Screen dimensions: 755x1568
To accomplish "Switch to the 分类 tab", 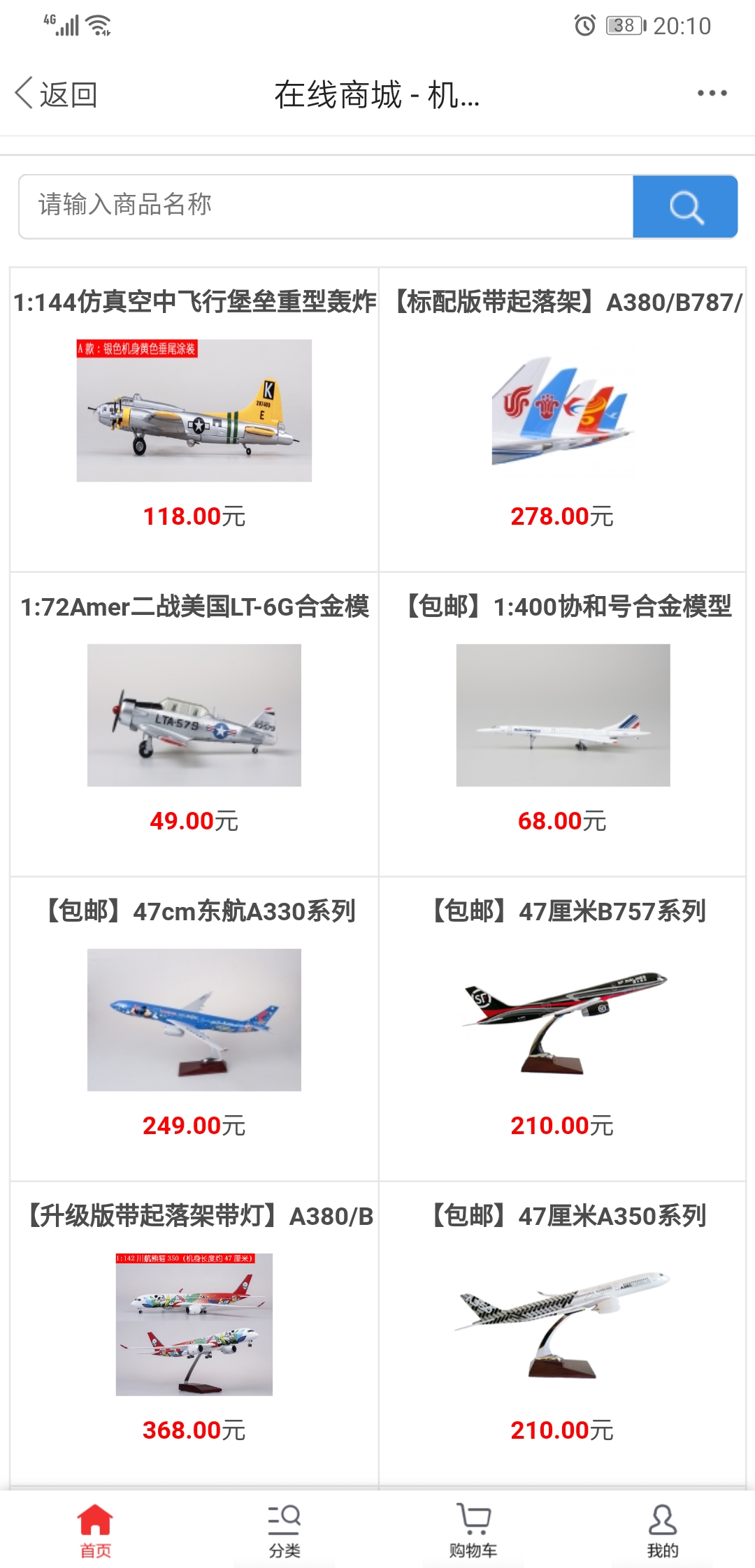I will (x=284, y=1530).
